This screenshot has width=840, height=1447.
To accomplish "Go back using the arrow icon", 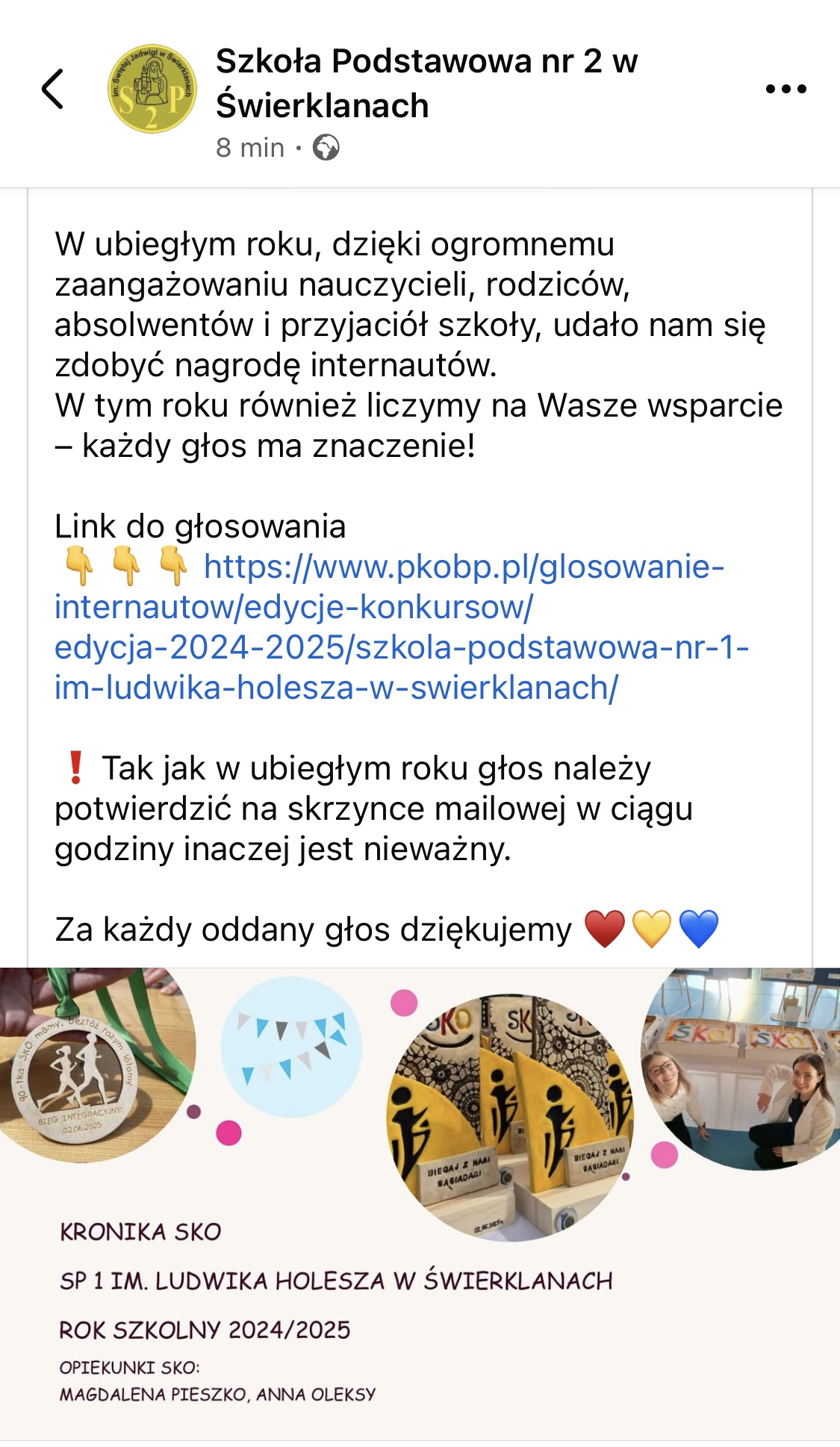I will (x=52, y=89).
